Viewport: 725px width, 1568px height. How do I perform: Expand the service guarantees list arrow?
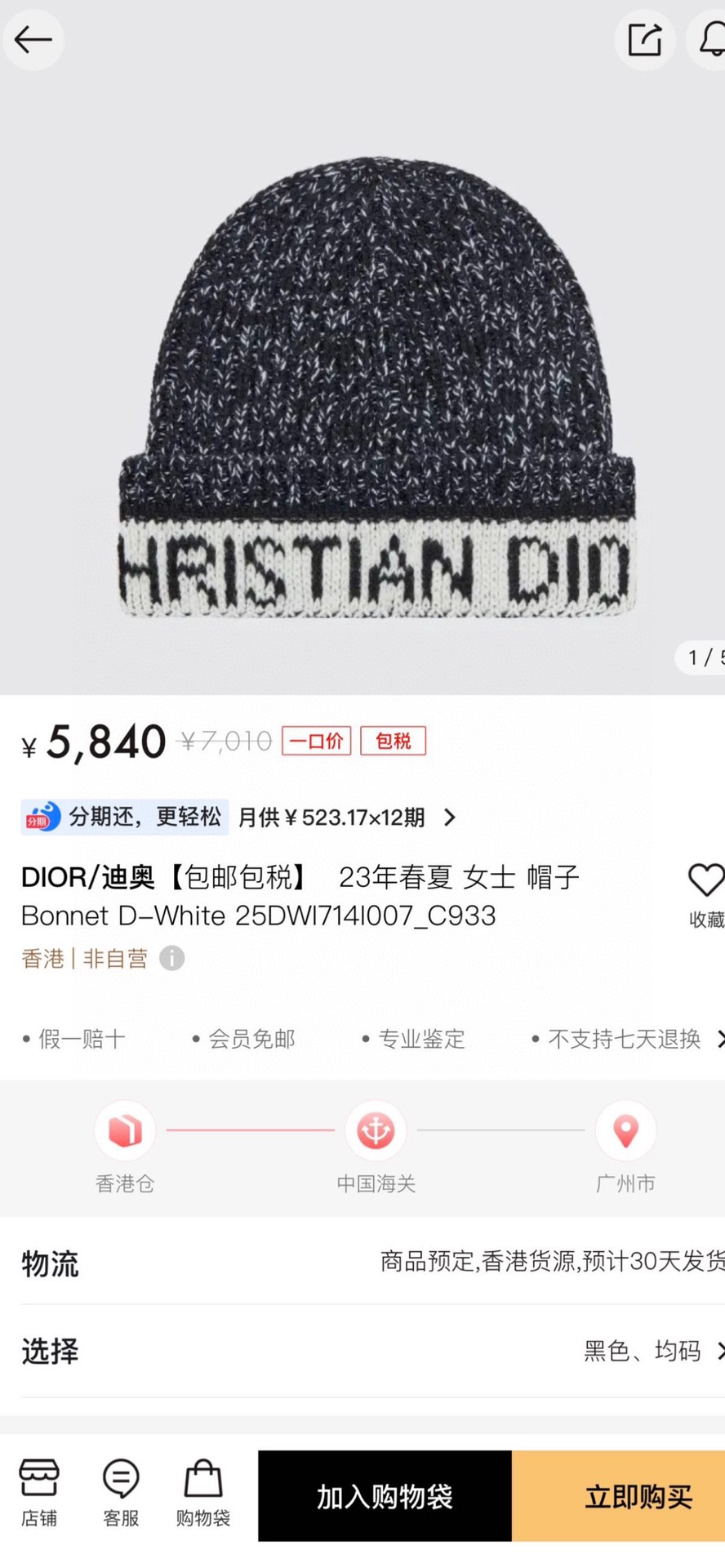coord(720,1039)
